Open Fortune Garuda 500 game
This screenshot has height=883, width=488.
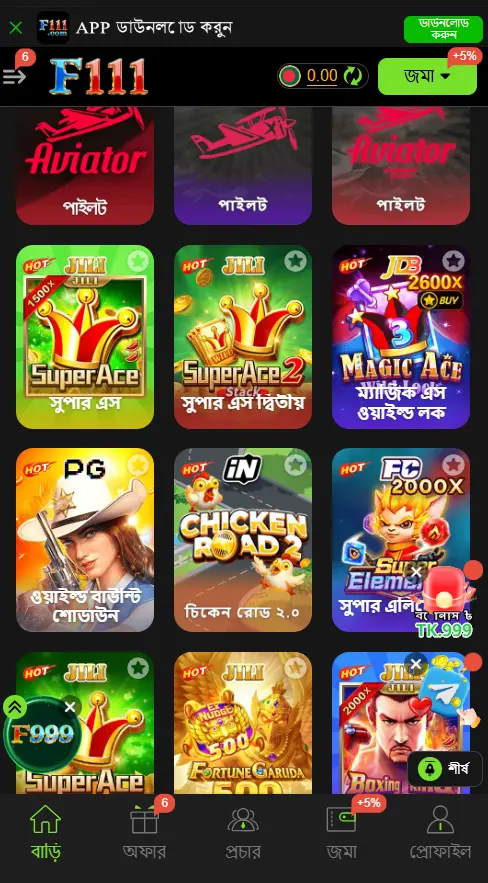tap(243, 723)
